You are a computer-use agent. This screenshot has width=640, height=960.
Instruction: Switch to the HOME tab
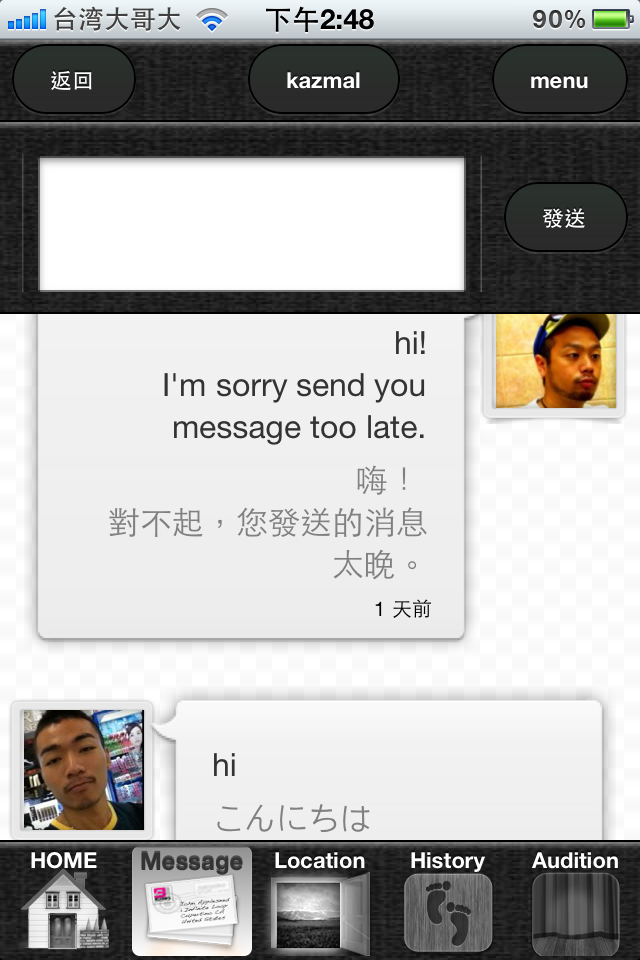(x=64, y=900)
